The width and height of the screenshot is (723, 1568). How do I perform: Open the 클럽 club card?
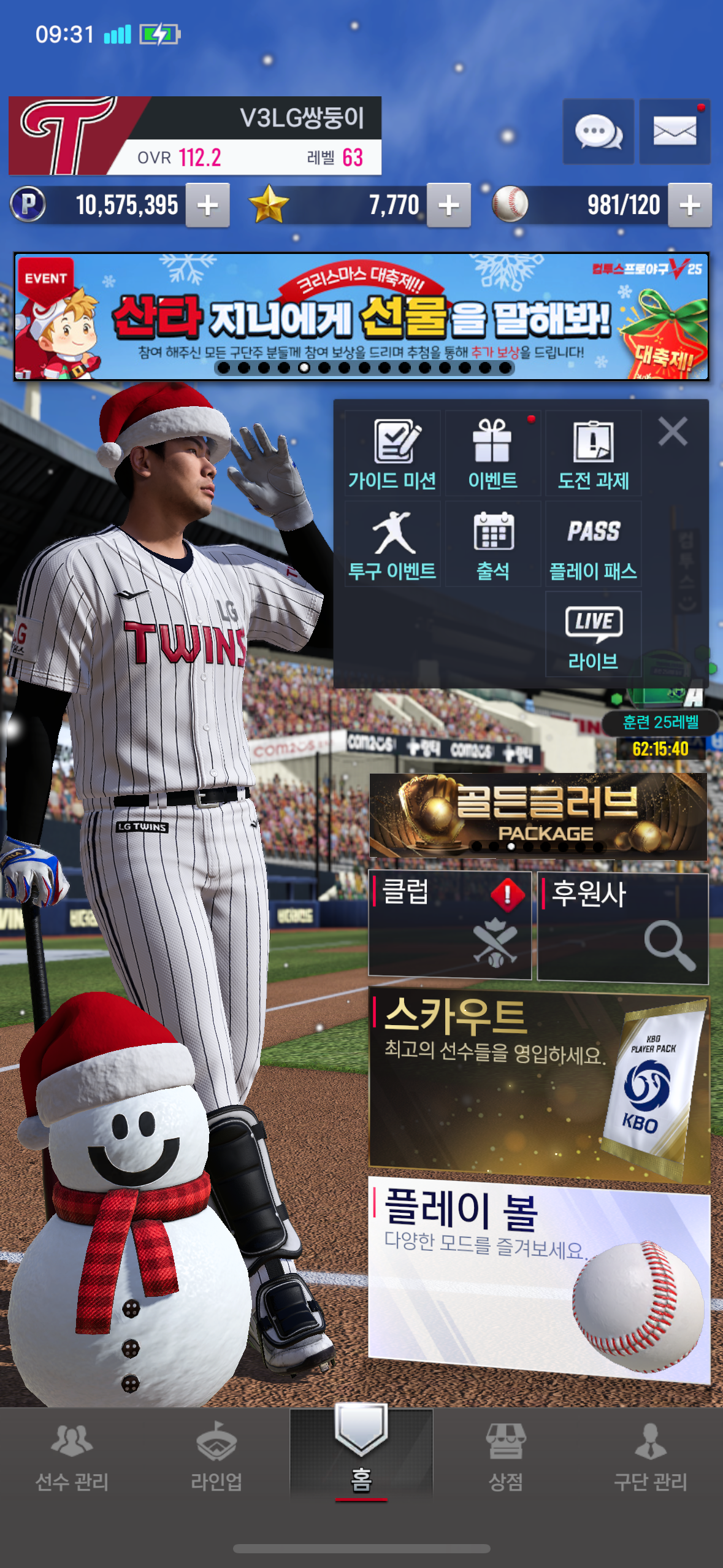click(x=449, y=924)
